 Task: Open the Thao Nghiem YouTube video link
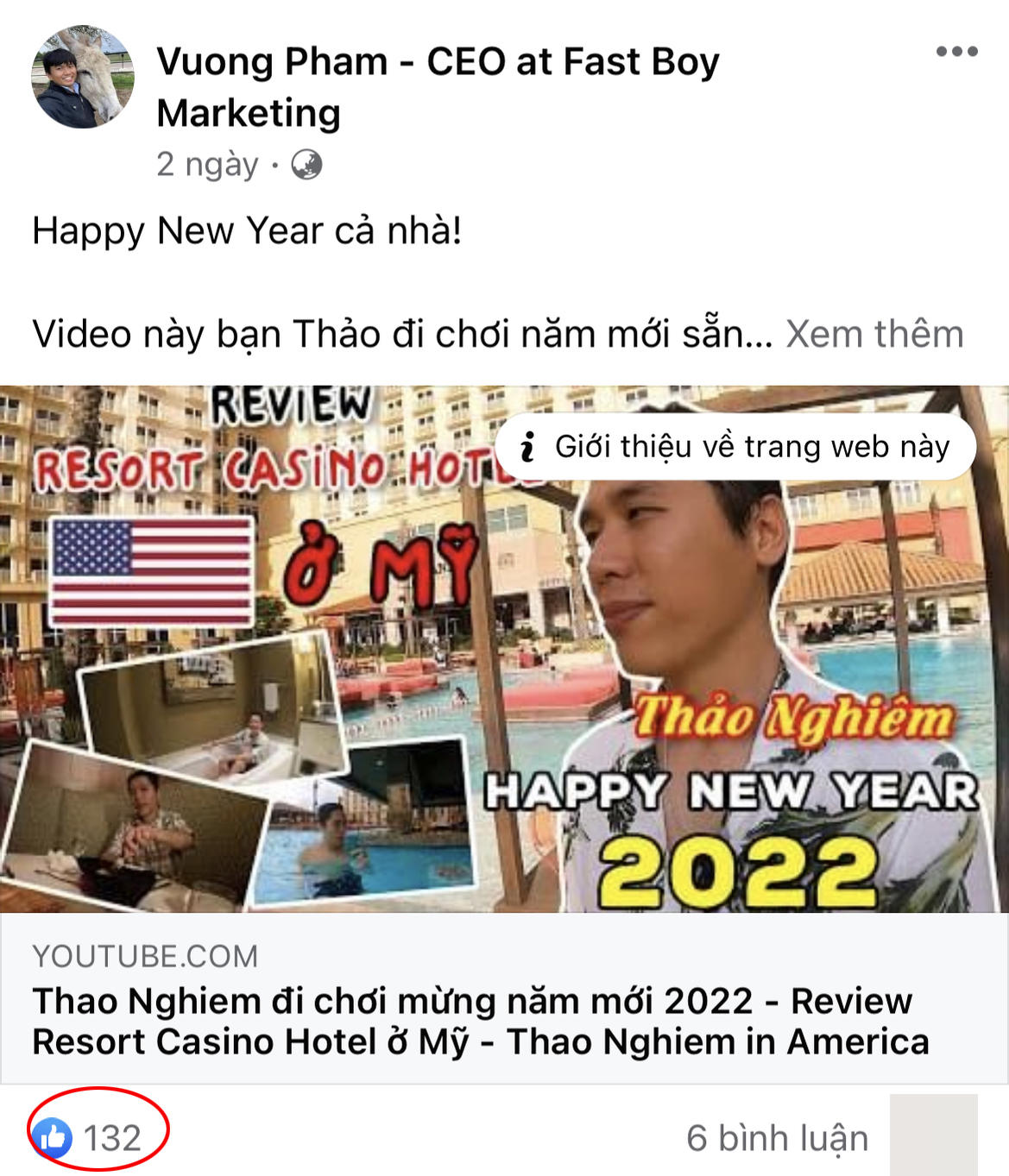(480, 1021)
